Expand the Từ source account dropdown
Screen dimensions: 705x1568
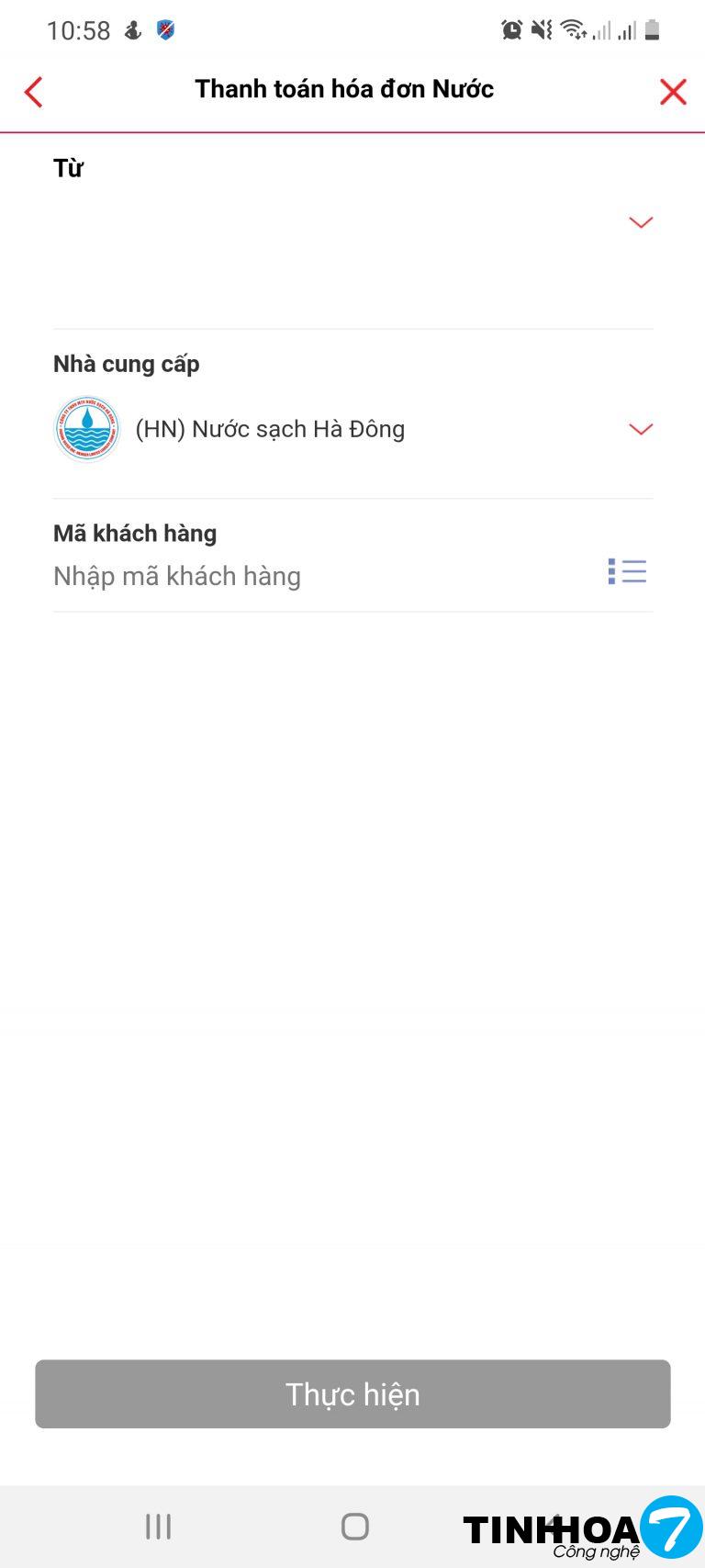pos(640,222)
